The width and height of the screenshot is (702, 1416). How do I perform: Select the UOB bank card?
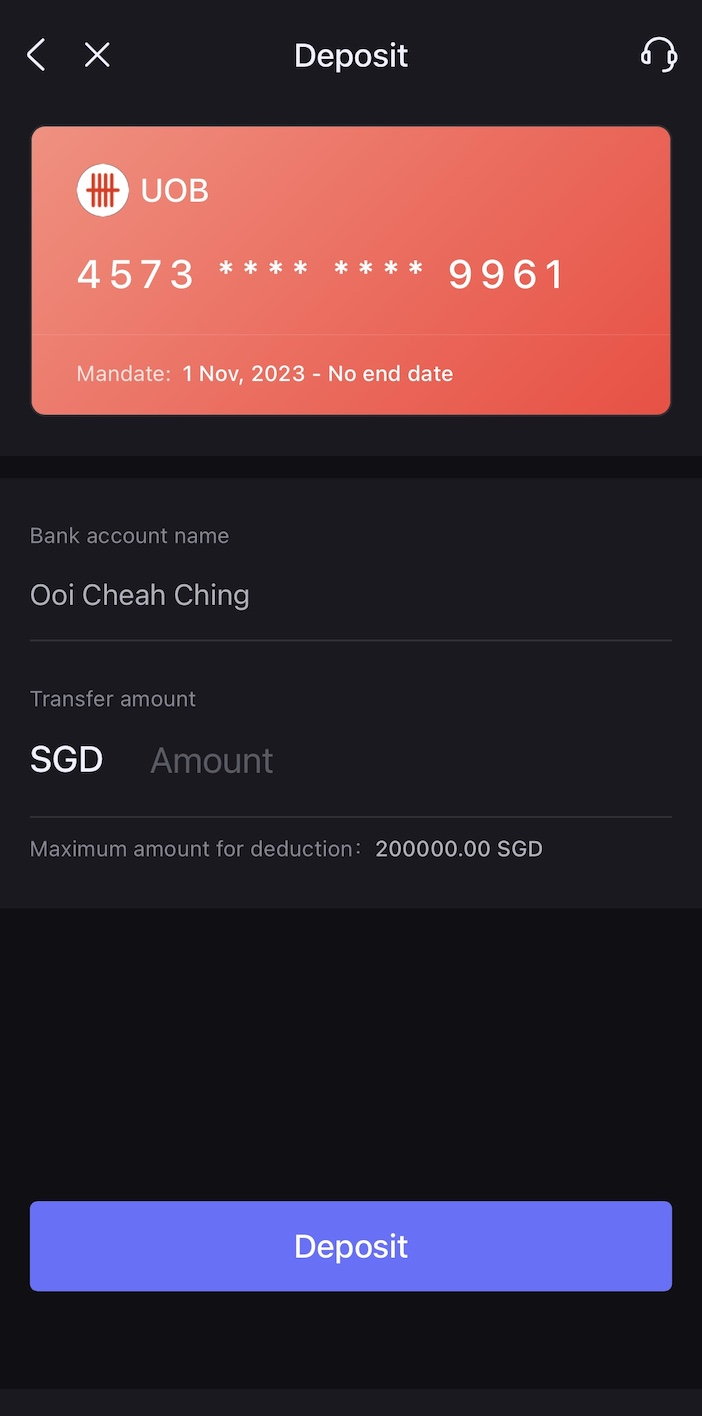[351, 270]
